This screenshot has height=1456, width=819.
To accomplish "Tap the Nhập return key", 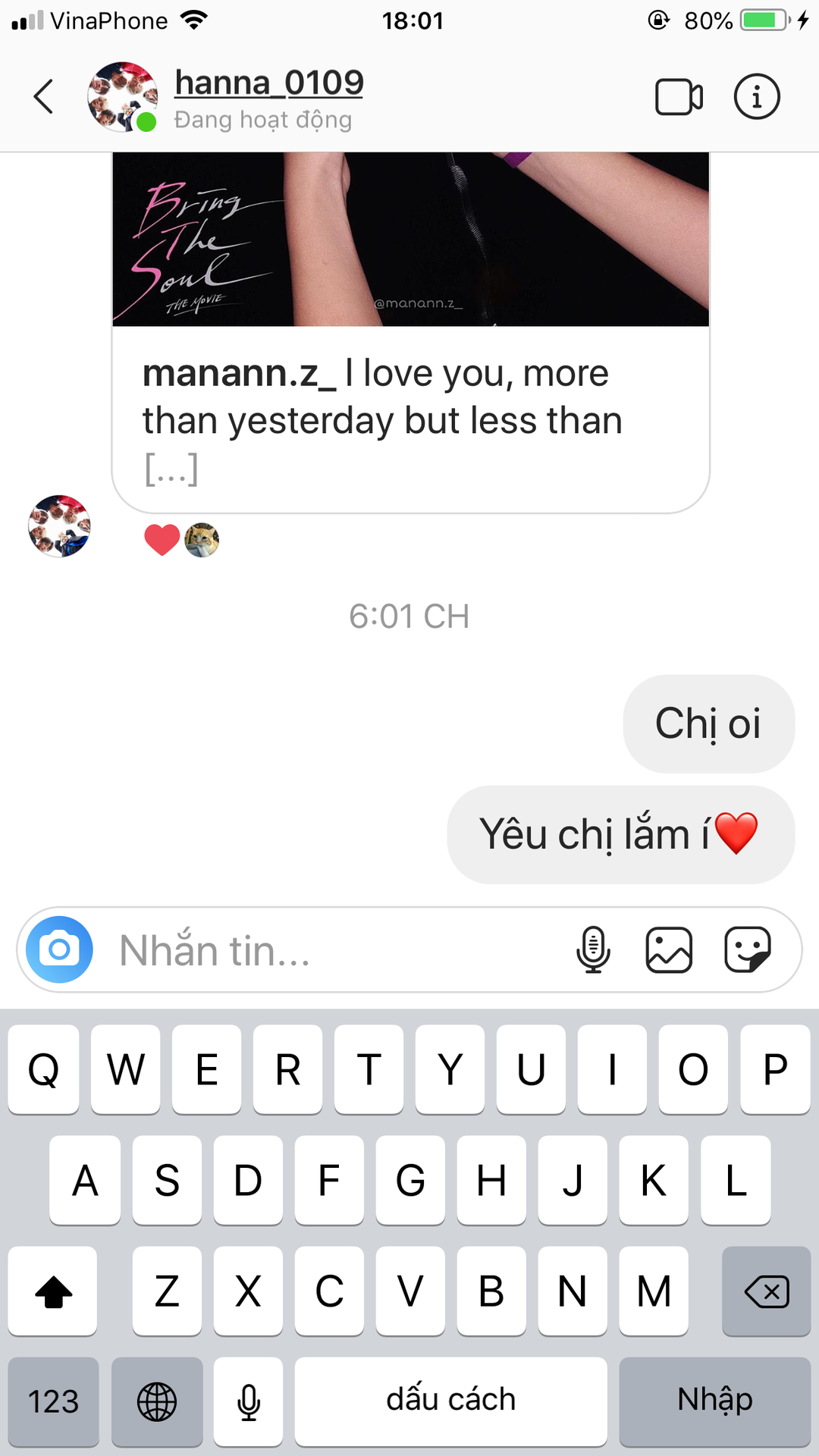I will 715,1401.
